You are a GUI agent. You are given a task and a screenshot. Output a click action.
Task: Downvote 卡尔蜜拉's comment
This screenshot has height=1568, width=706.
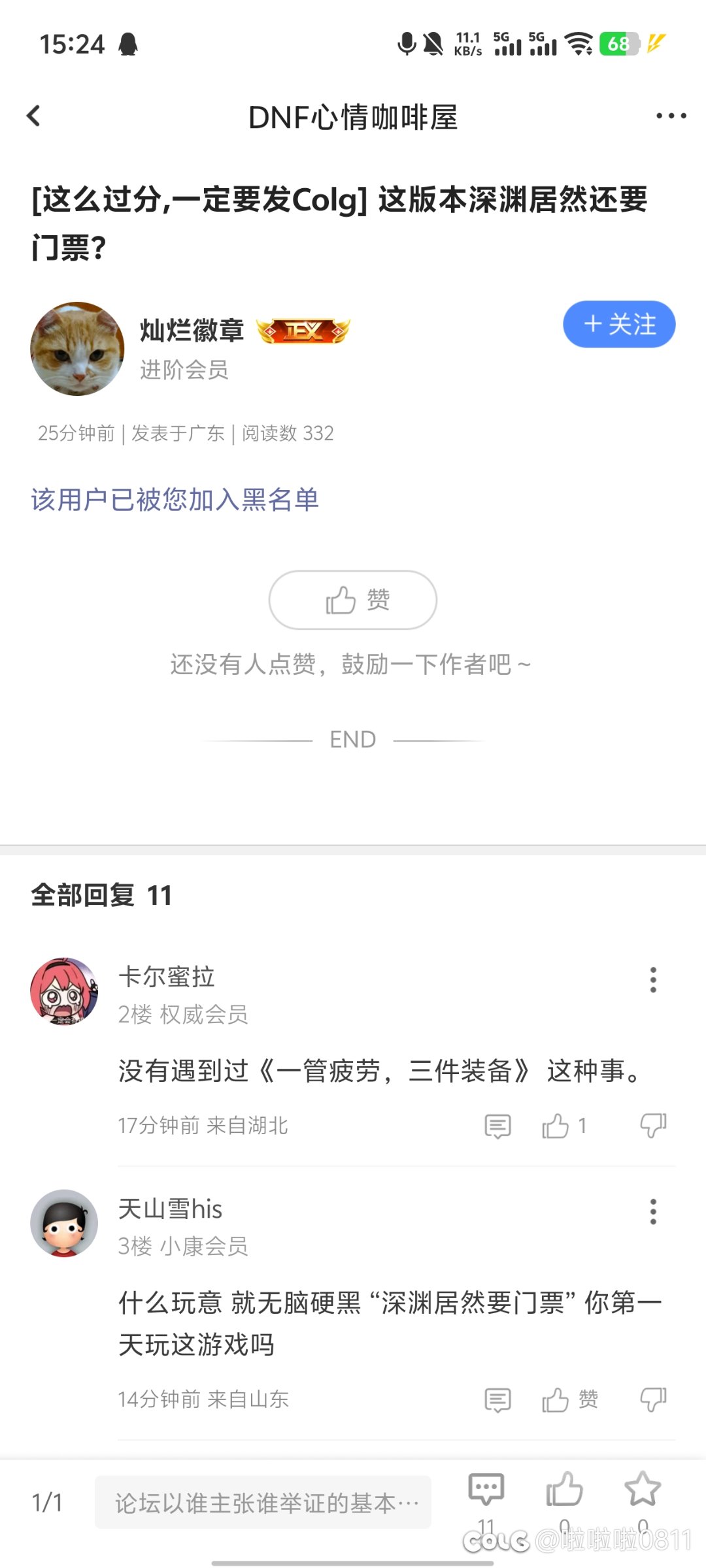pos(652,1126)
